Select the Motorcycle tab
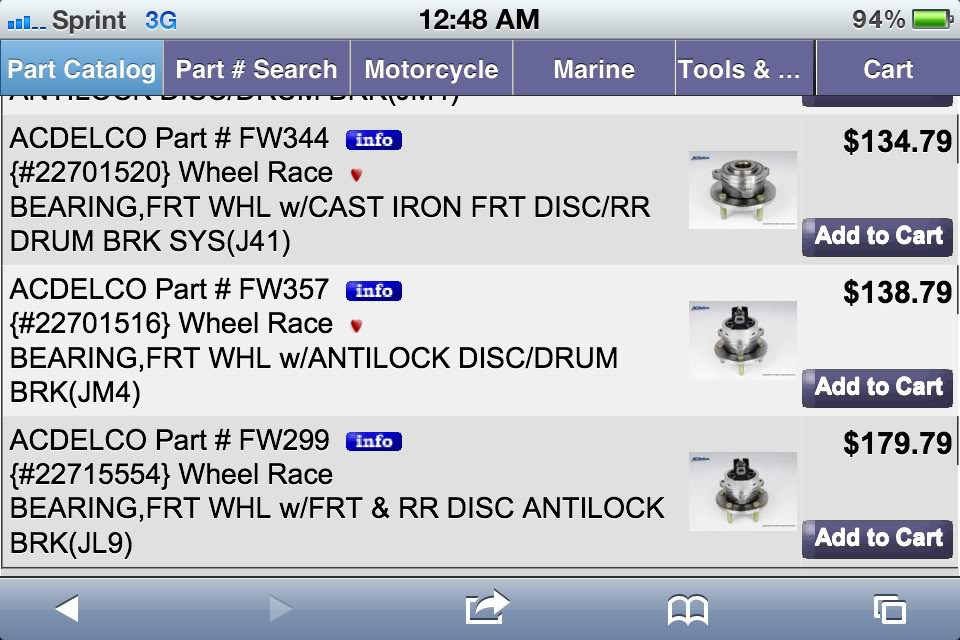The image size is (960, 640). pyautogui.click(x=431, y=69)
